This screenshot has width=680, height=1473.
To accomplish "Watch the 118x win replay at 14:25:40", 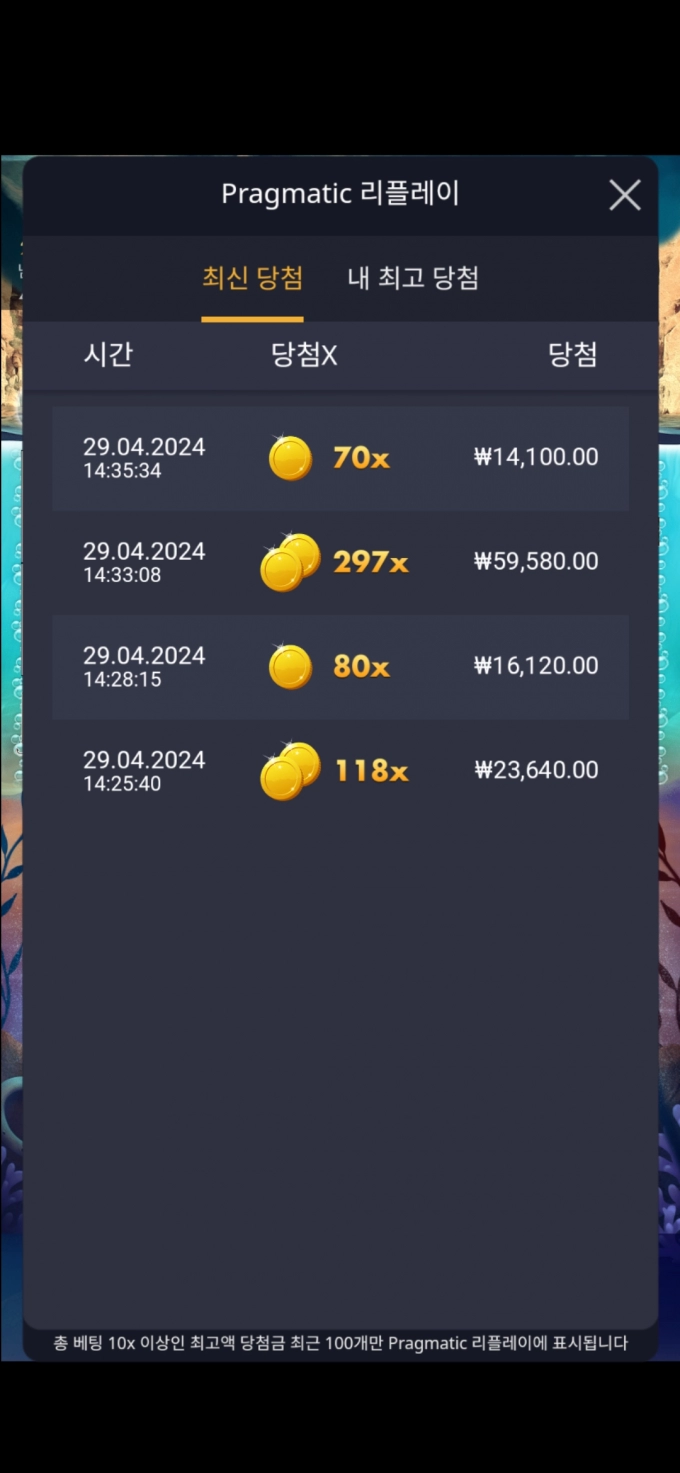I will pos(340,770).
